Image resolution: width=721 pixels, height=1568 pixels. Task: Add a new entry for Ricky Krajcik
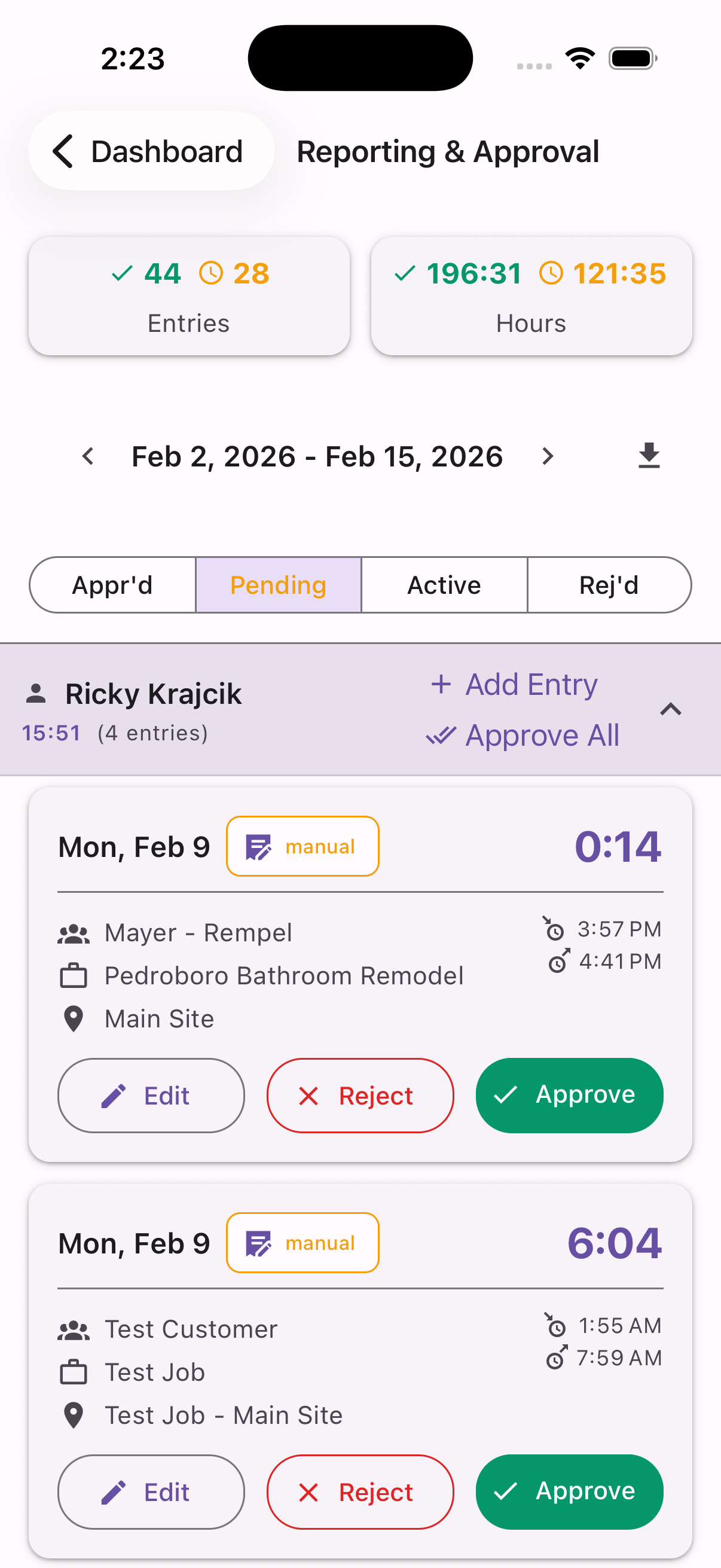513,684
